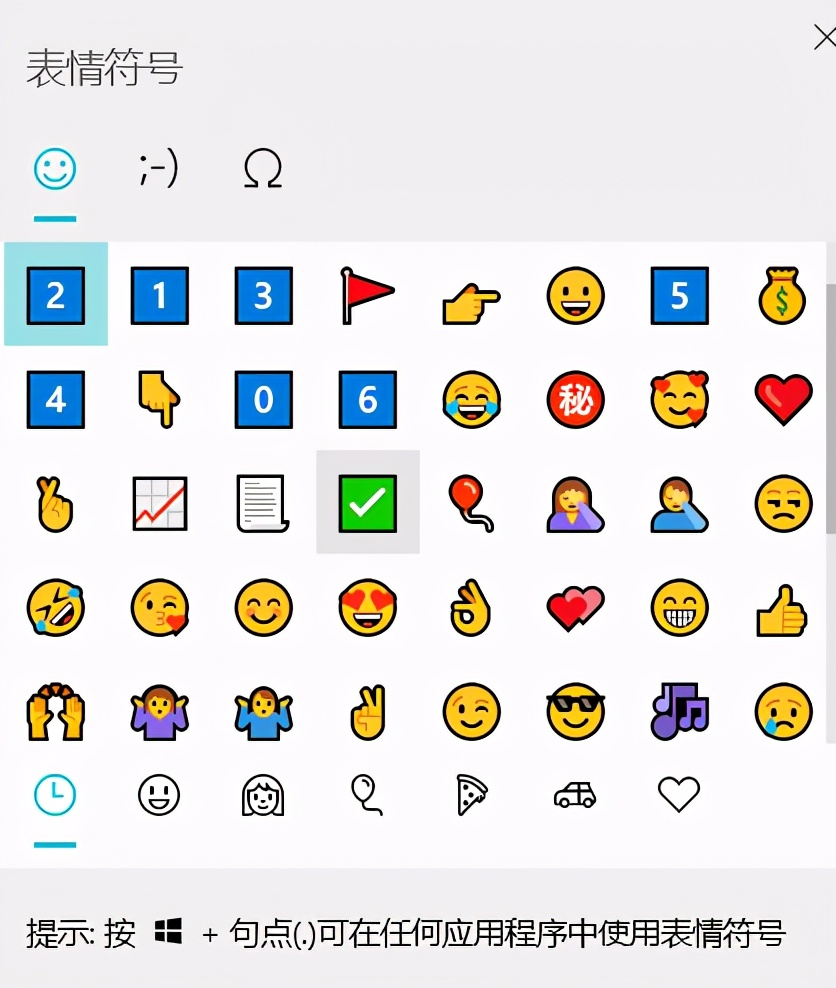The image size is (836, 988).
Task: Insert the musical notes emoji
Action: tap(679, 711)
